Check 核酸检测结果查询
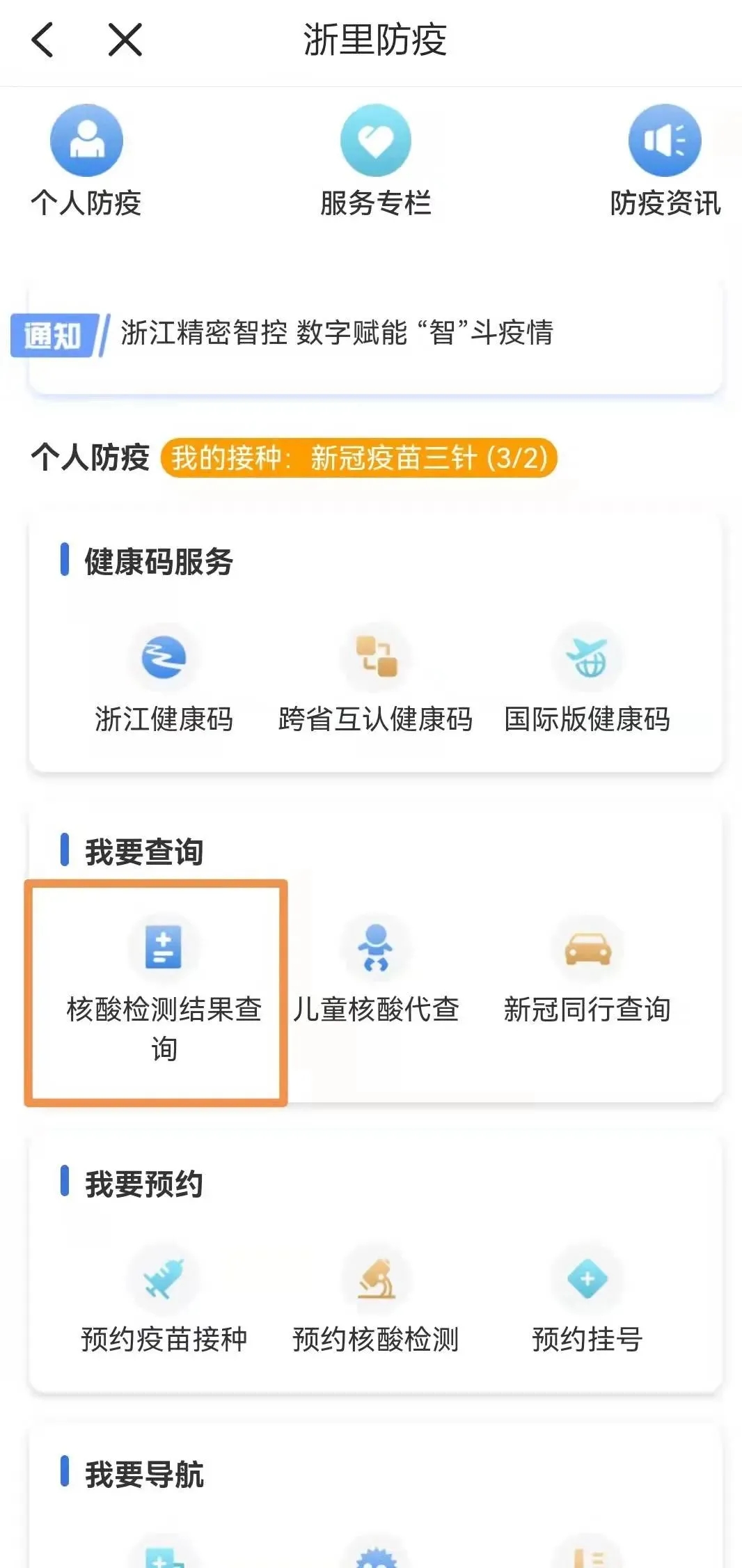The height and width of the screenshot is (1568, 742). click(164, 991)
